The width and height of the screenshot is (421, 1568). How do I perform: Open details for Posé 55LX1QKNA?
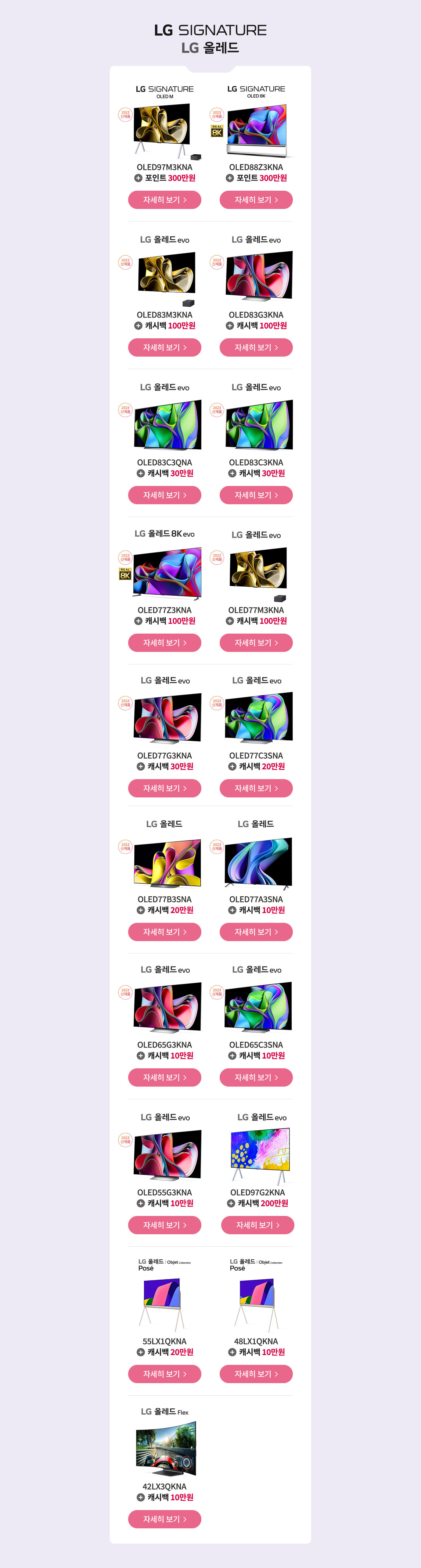(x=164, y=1374)
